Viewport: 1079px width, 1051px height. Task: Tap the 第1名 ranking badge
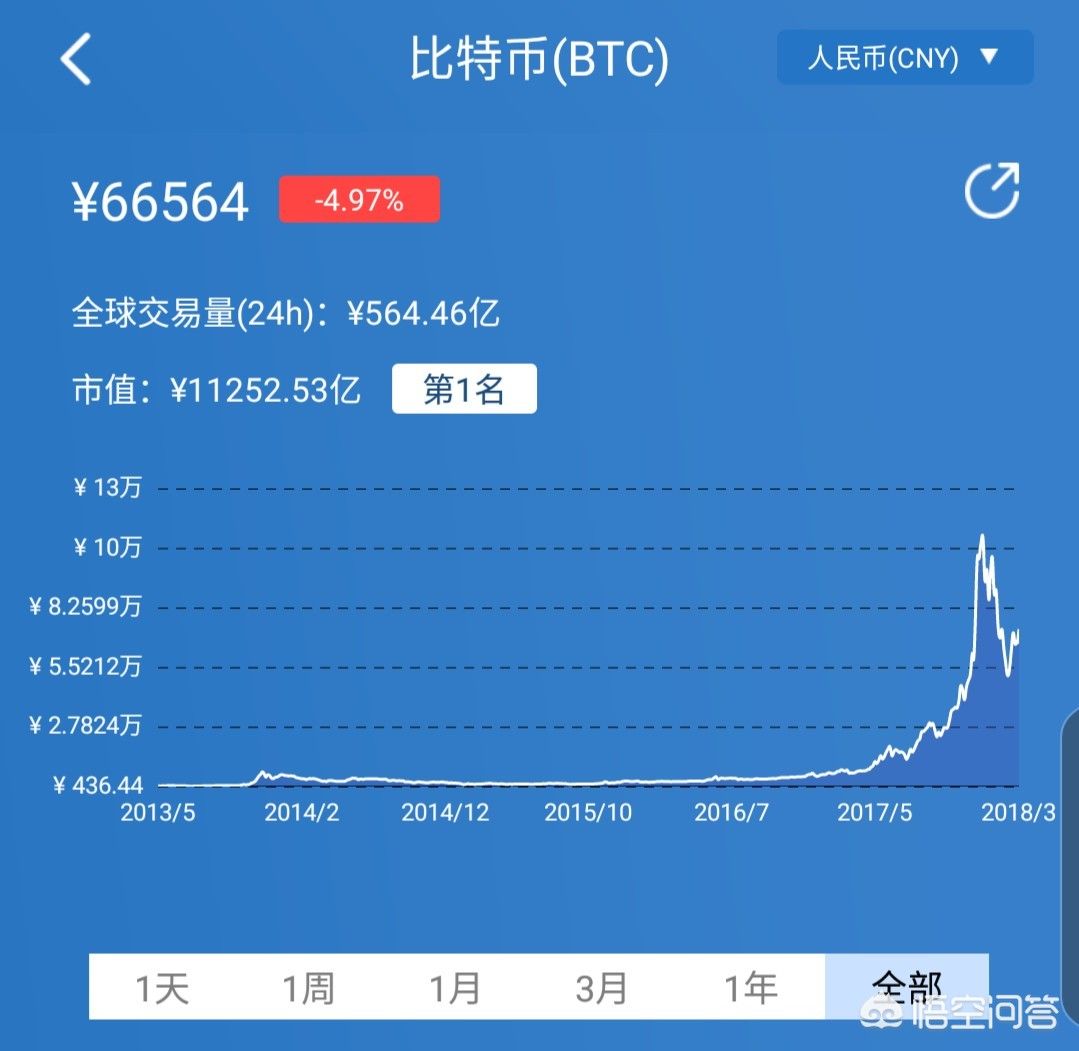point(464,390)
